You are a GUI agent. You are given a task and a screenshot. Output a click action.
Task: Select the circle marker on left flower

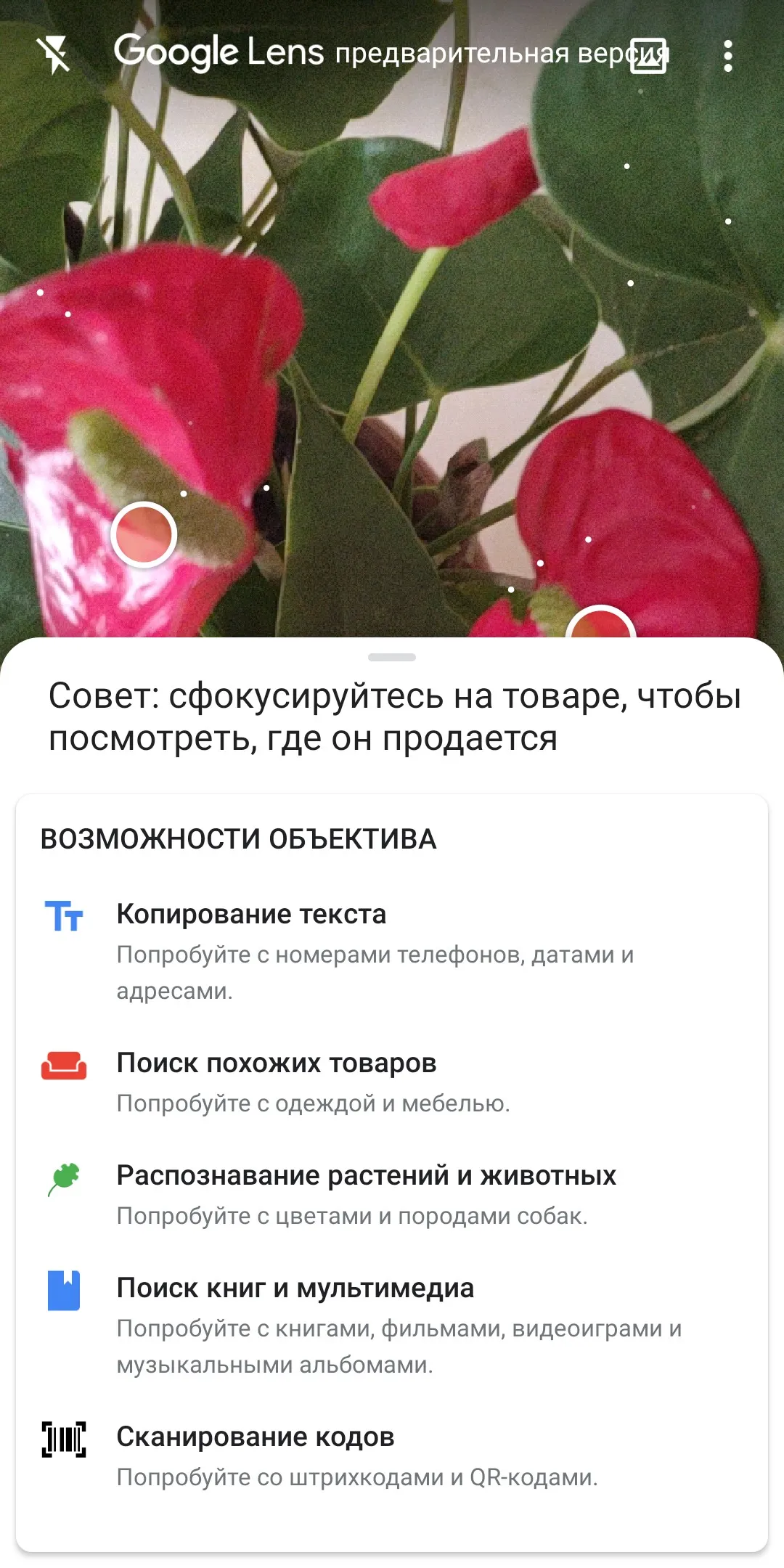pos(144,534)
